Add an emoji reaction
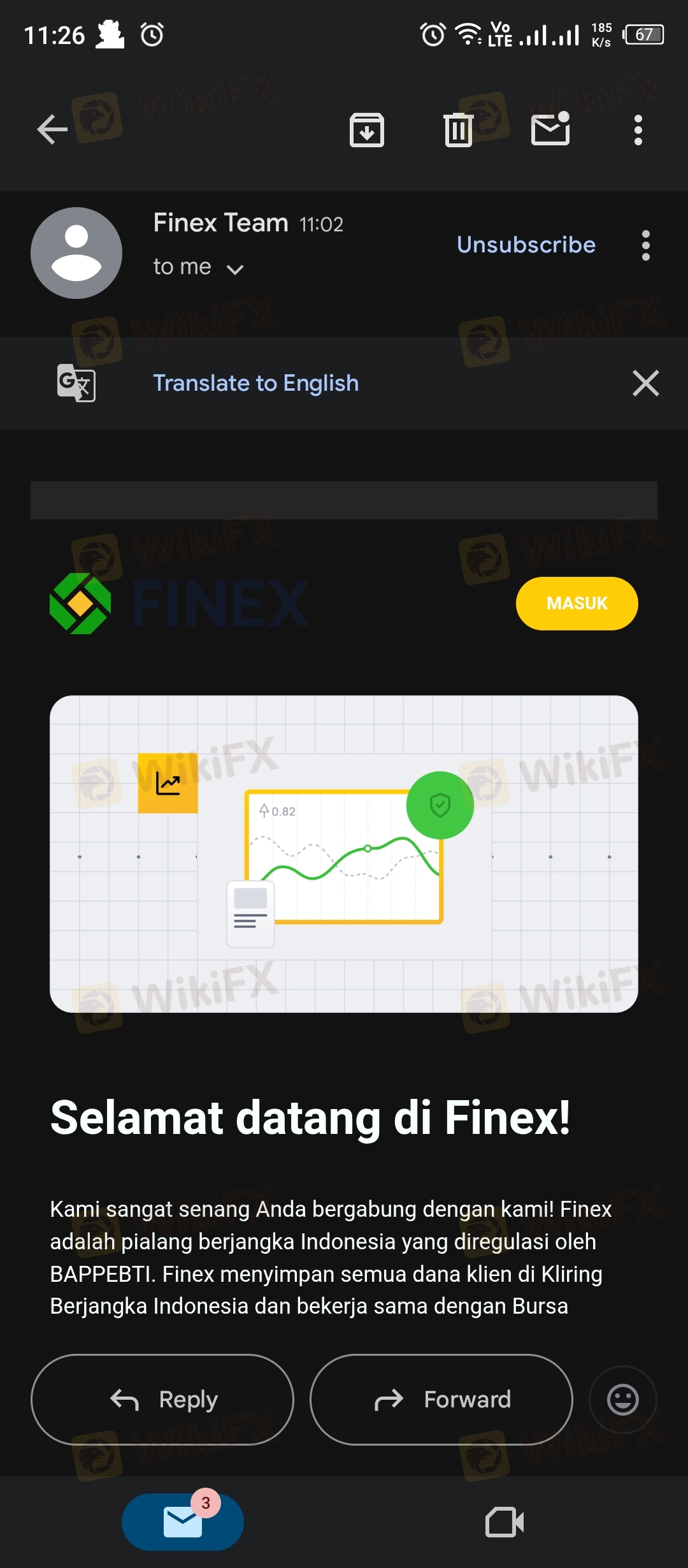The height and width of the screenshot is (1568, 688). click(x=622, y=1400)
